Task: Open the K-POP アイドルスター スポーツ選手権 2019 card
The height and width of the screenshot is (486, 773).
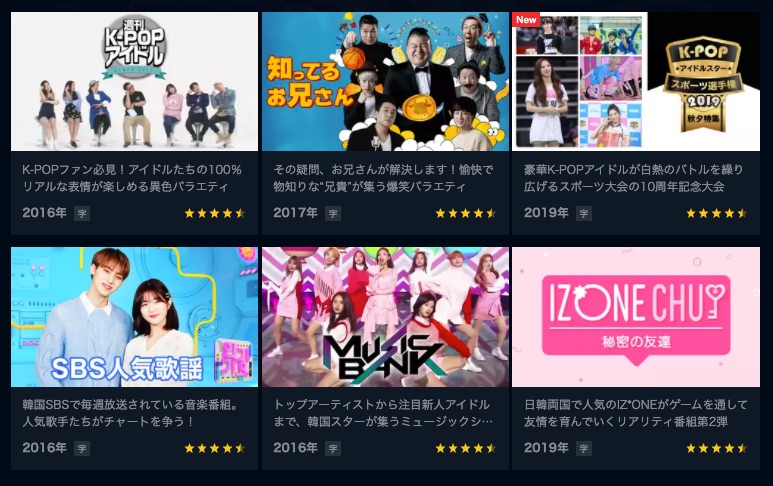Action: click(635, 82)
